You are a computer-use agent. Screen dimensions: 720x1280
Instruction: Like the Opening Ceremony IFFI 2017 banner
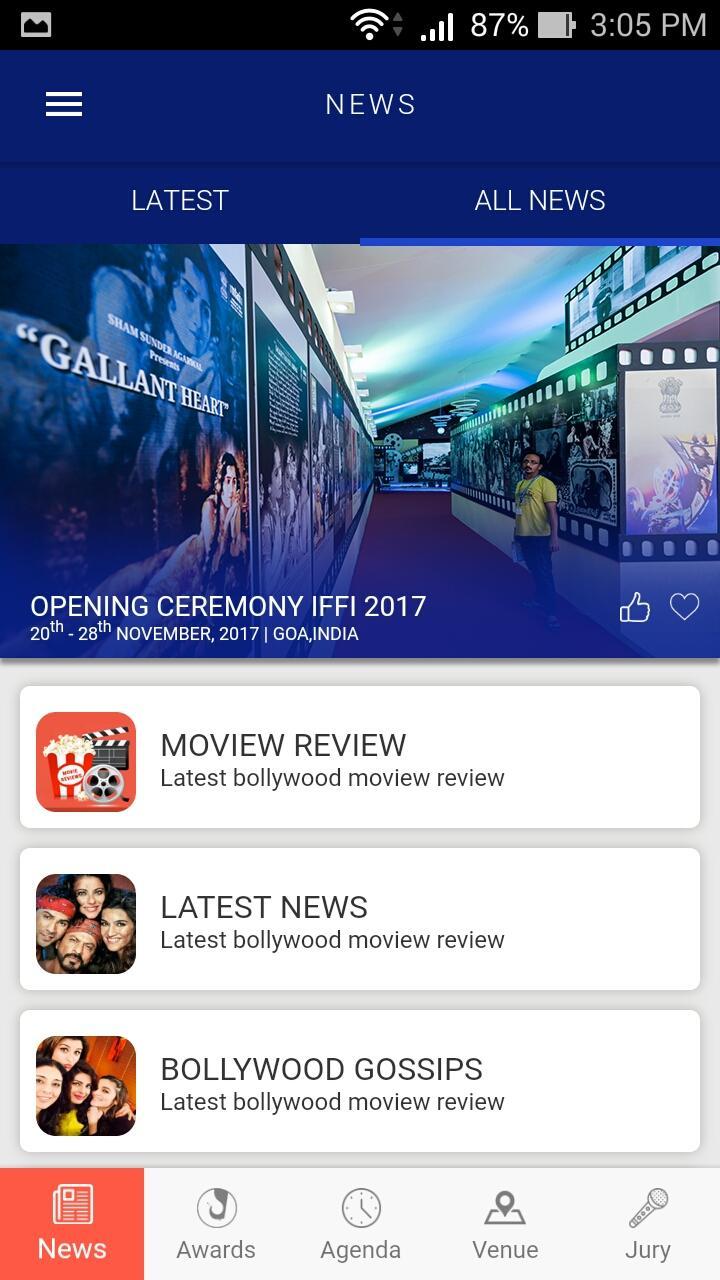coord(635,607)
